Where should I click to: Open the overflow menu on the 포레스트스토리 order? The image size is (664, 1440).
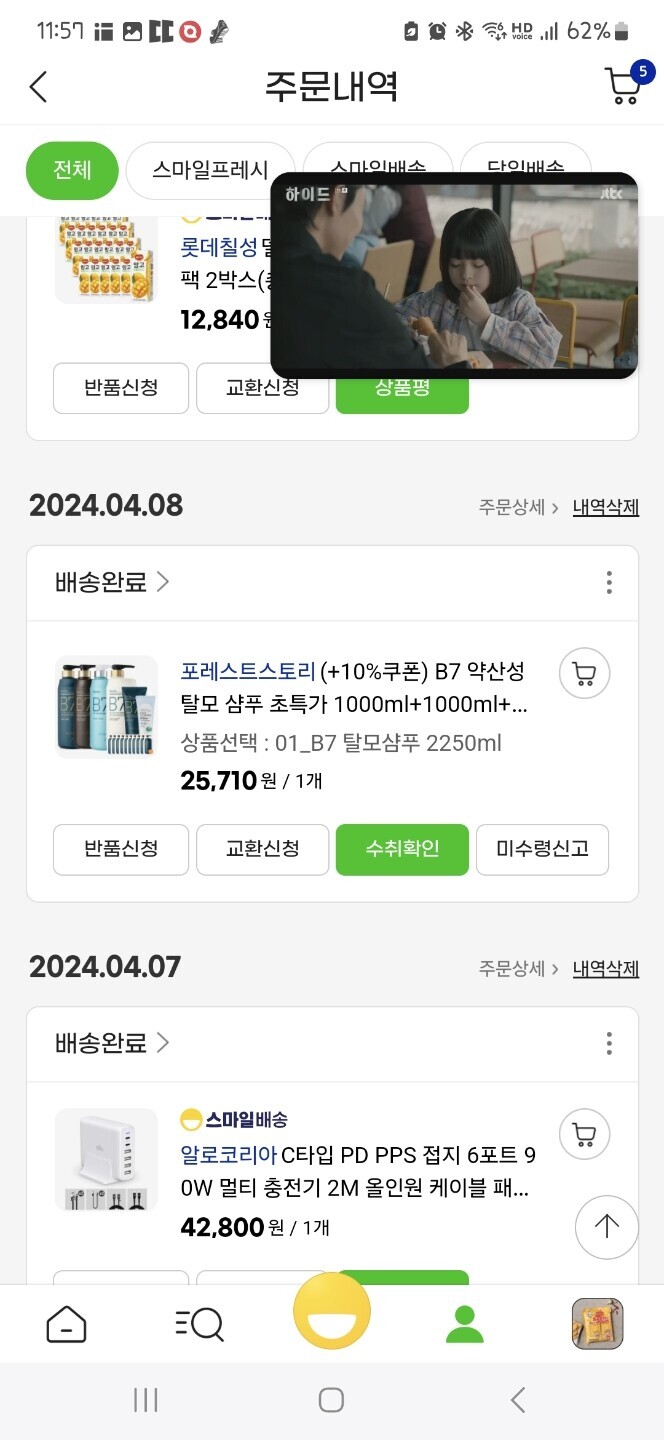pyautogui.click(x=609, y=583)
